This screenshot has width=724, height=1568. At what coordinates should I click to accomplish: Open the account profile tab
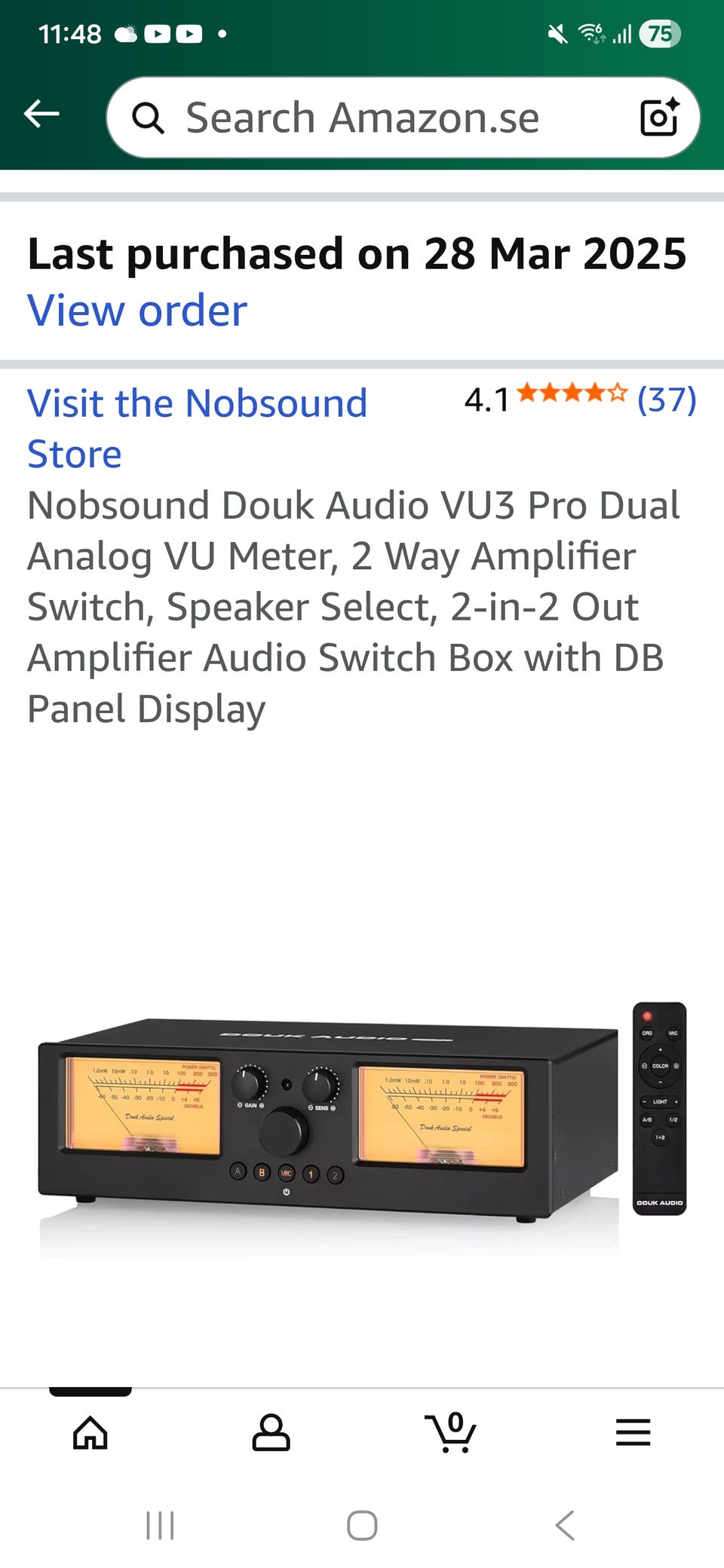click(271, 1432)
